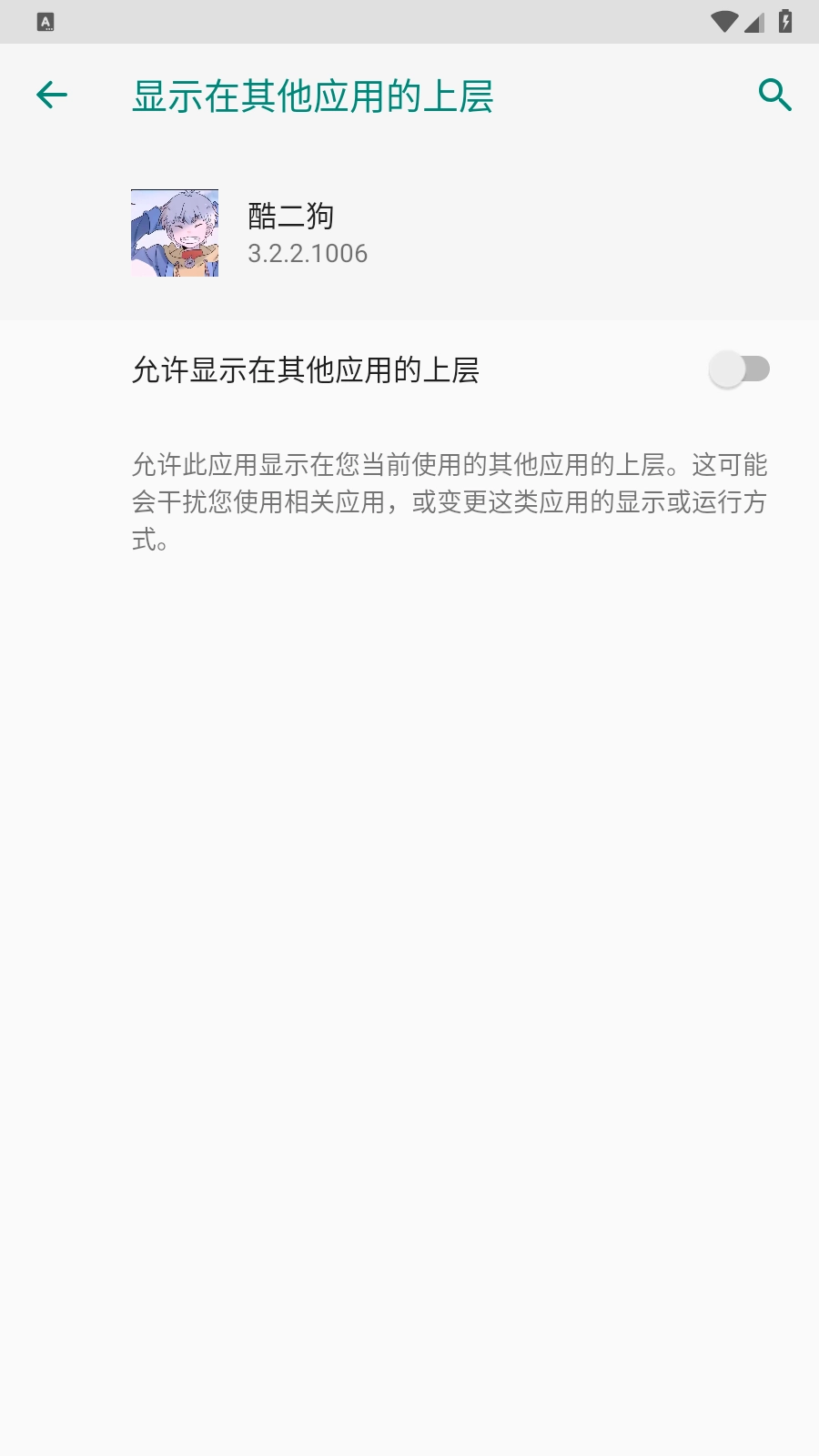Image resolution: width=819 pixels, height=1456 pixels.
Task: Slide the permission switch to enabled
Action: [x=740, y=369]
